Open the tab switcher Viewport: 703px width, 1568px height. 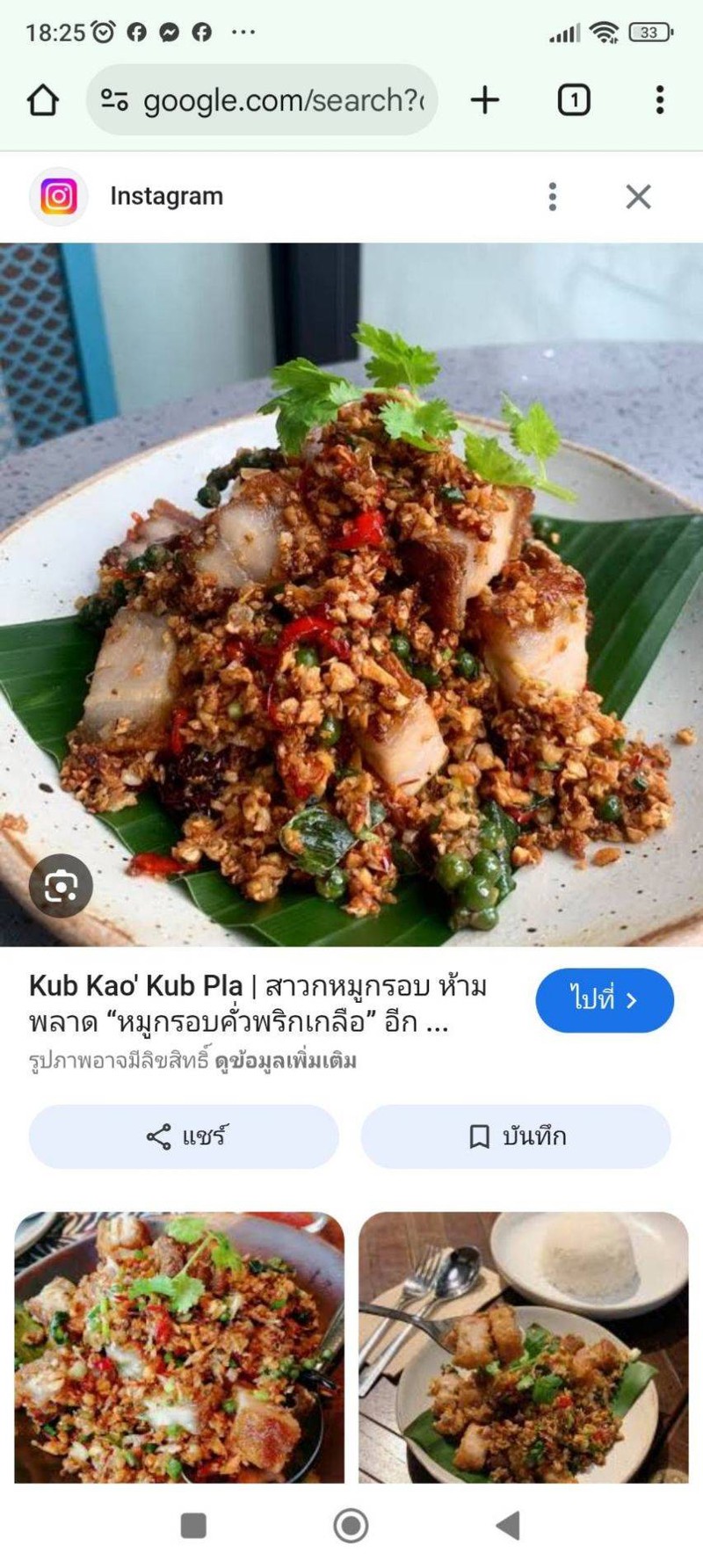pyautogui.click(x=573, y=100)
